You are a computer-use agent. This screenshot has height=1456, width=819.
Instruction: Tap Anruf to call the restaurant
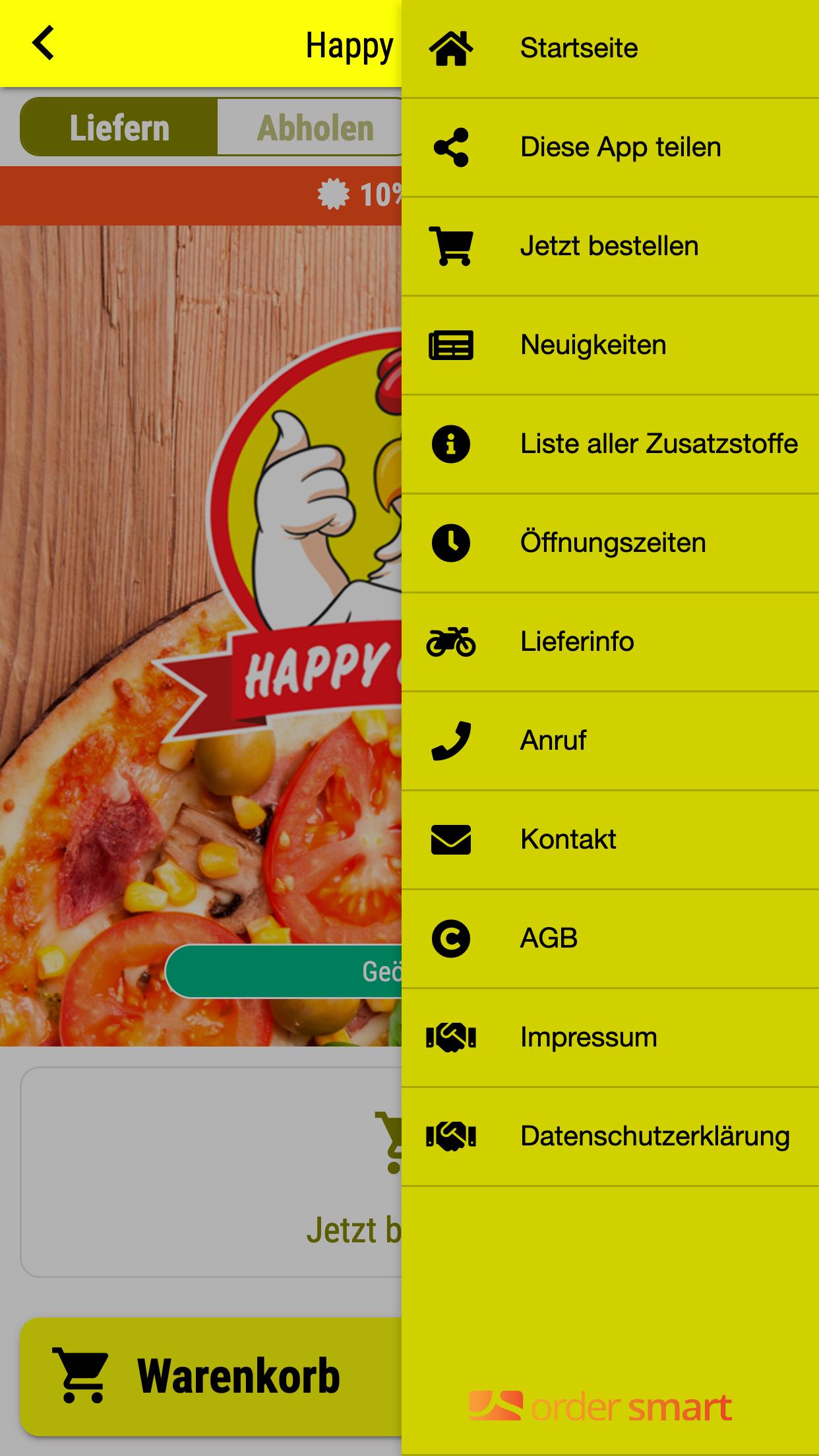pos(609,741)
